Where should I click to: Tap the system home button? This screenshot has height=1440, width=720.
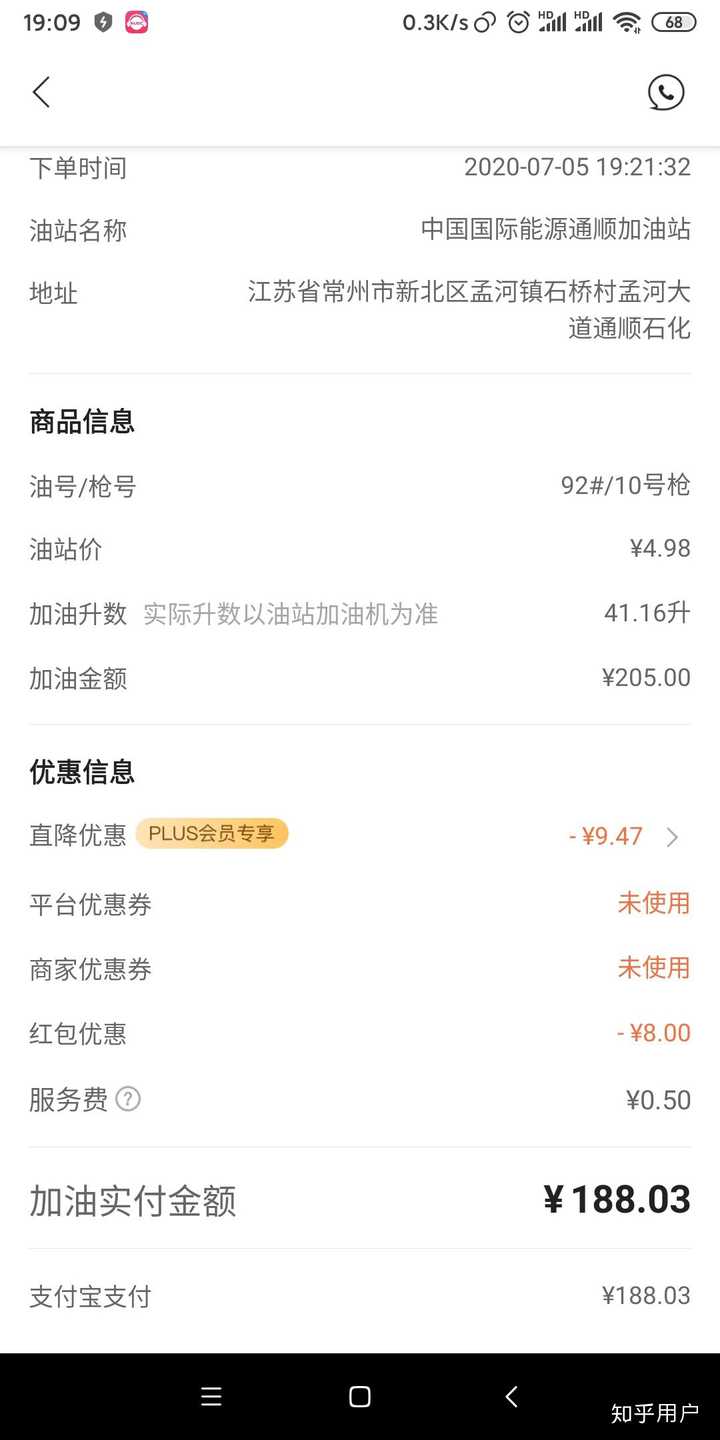(x=360, y=1397)
